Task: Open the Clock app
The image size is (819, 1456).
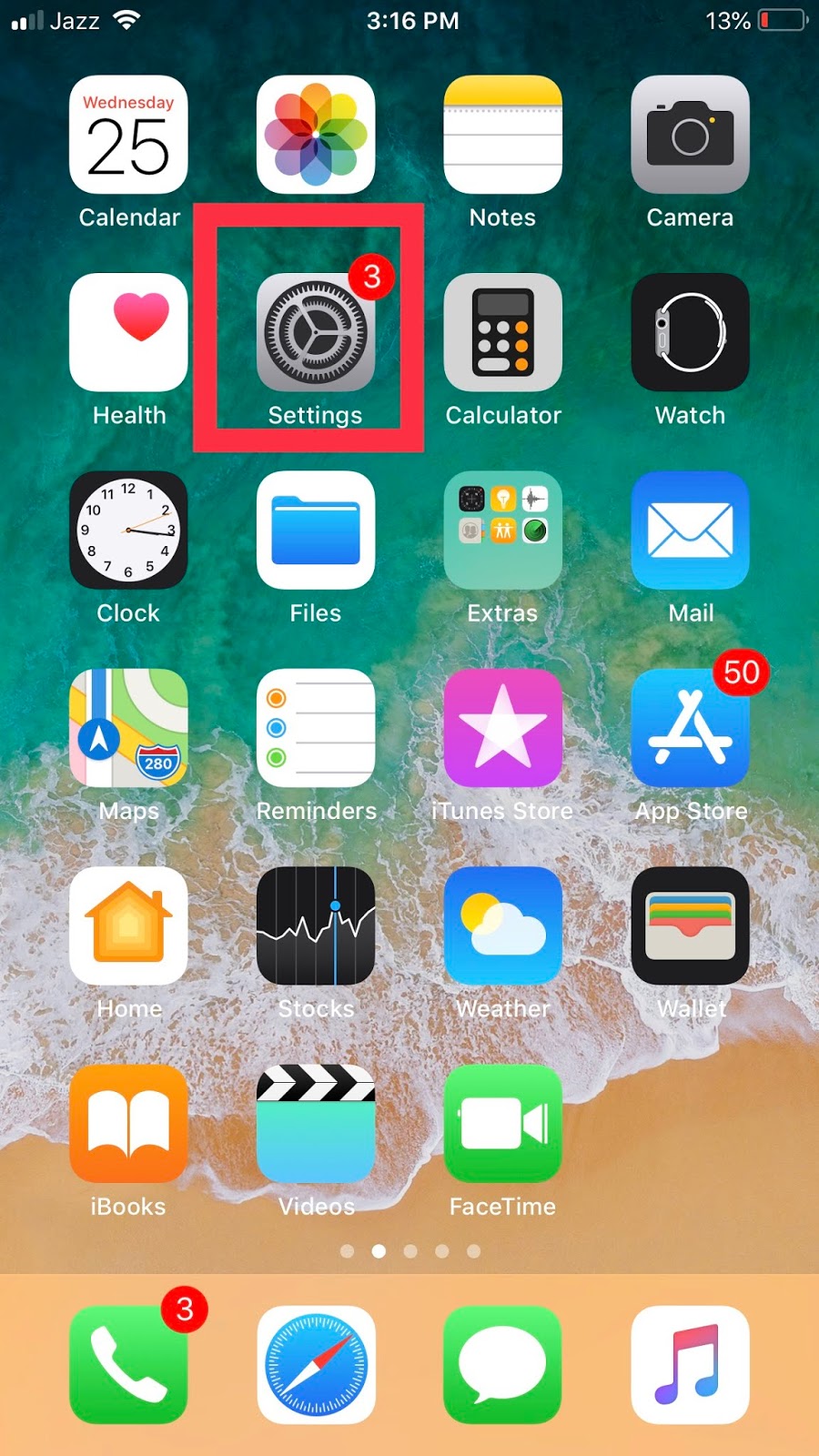Action: (x=128, y=531)
